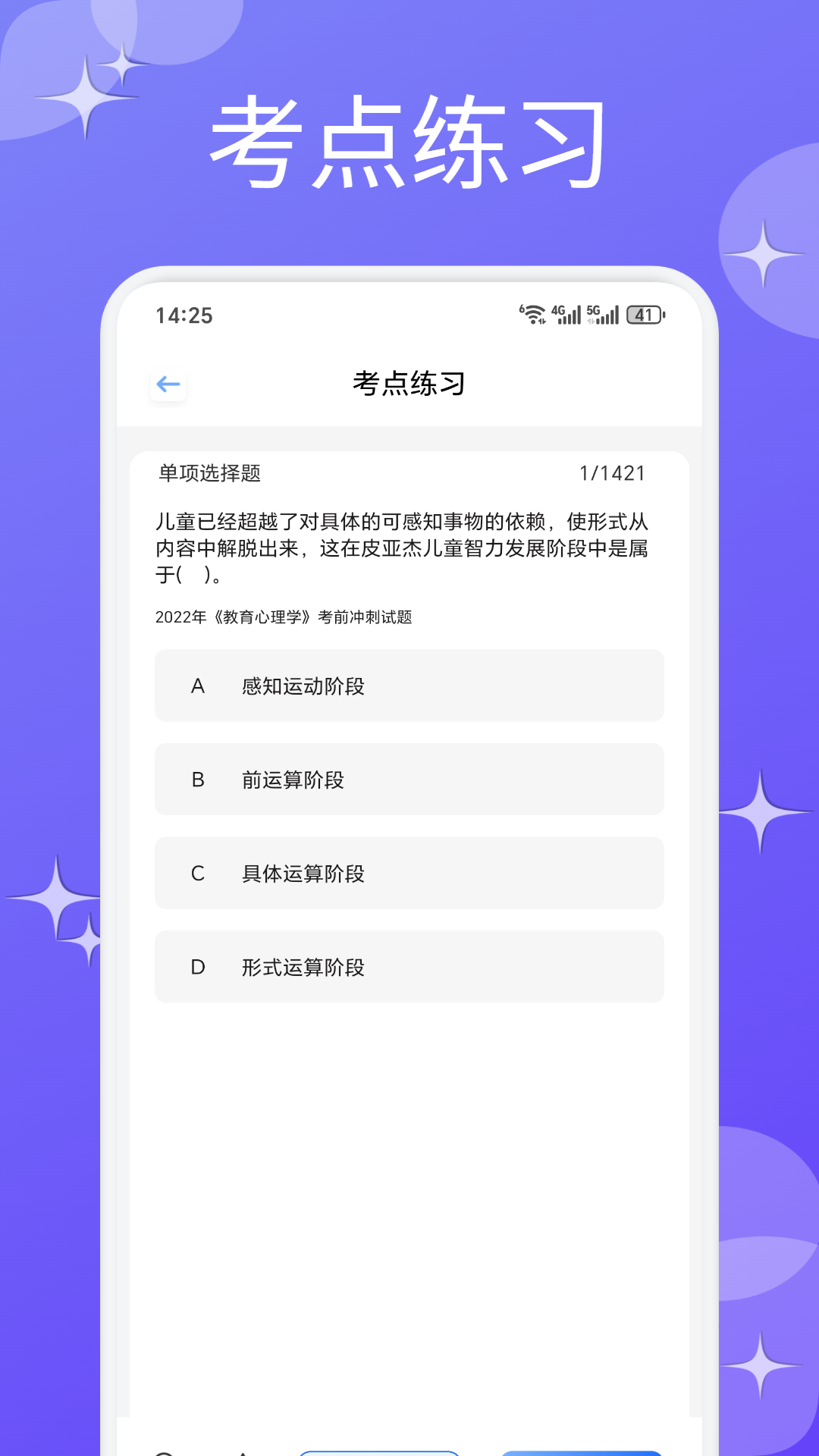
Task: Select answer A 感知运动阶段
Action: point(409,686)
